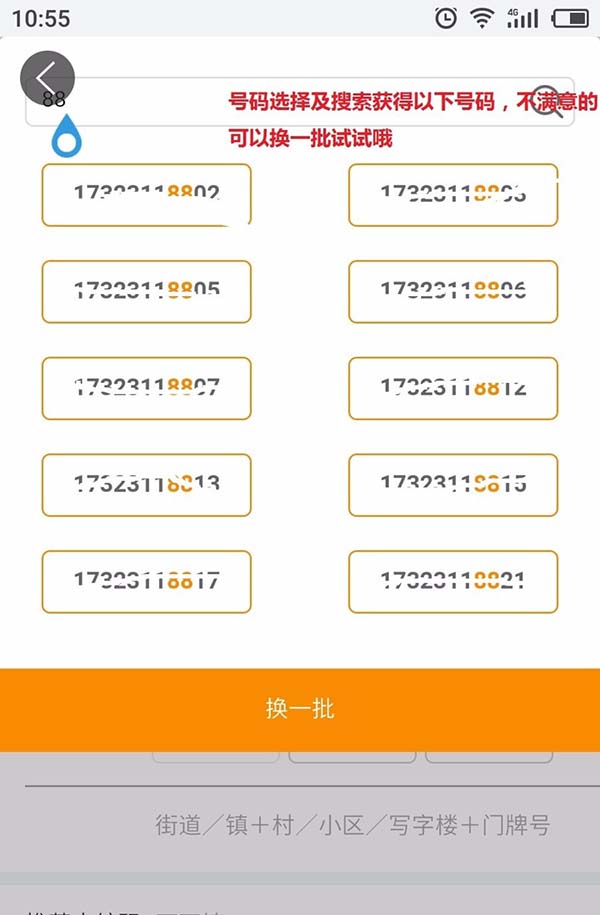Choose the number ending in 8805
Screen dimensions: 600x915
[x=146, y=291]
